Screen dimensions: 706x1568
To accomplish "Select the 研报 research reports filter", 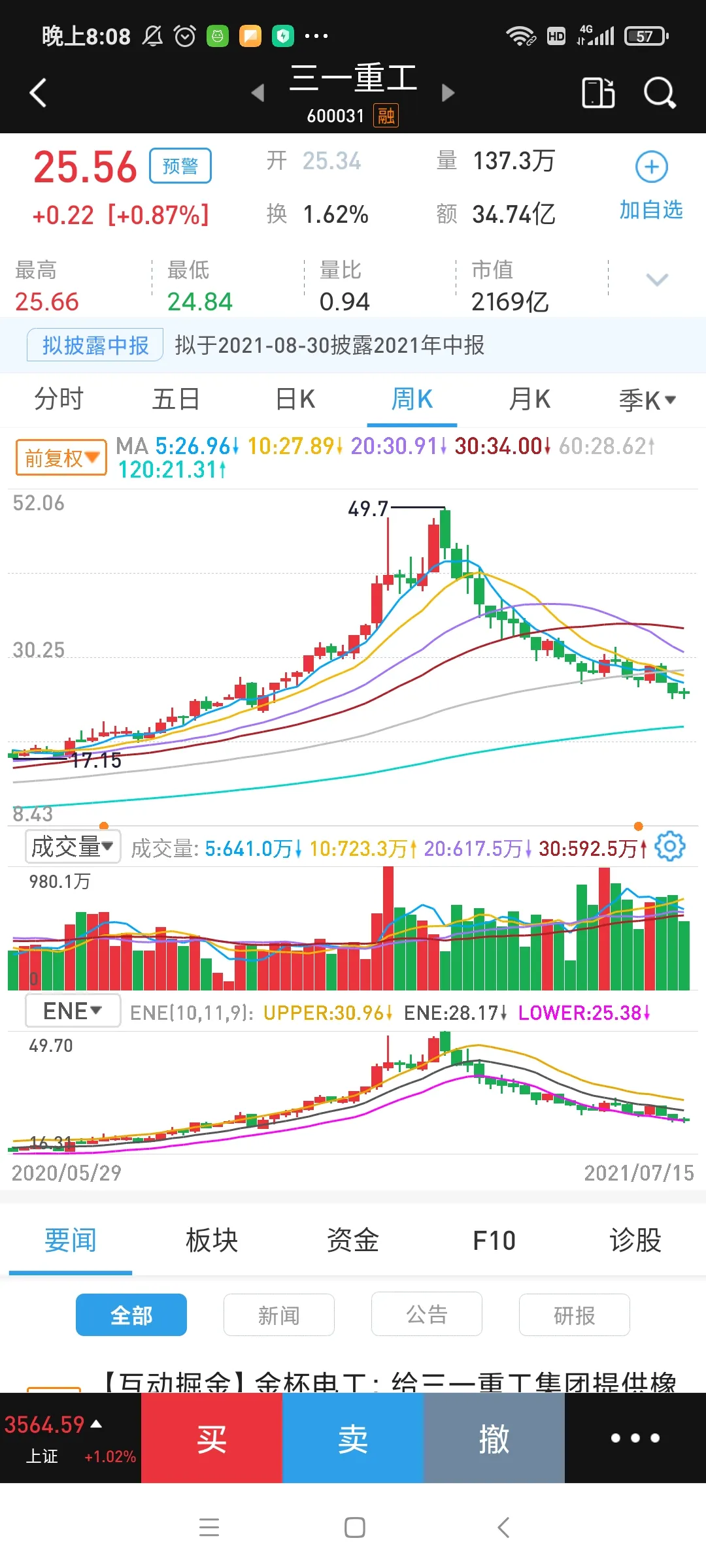I will pos(575,1315).
